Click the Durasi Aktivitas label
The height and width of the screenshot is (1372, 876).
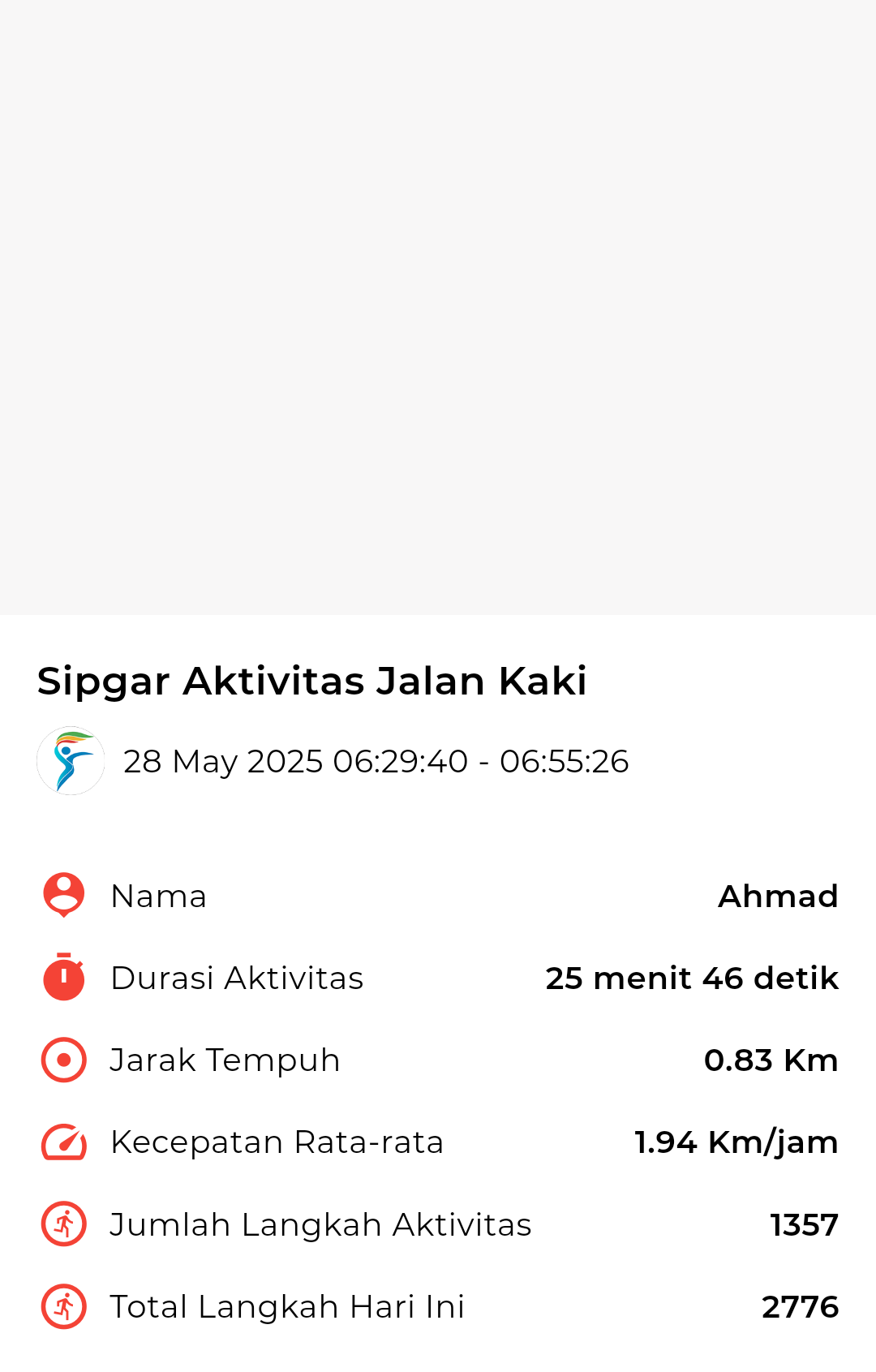point(237,978)
